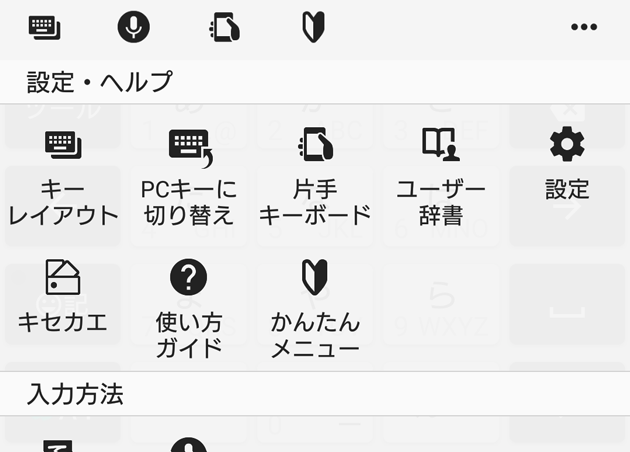The width and height of the screenshot is (630, 452).
Task: Start voice input with the microphone icon
Action: pos(133,26)
